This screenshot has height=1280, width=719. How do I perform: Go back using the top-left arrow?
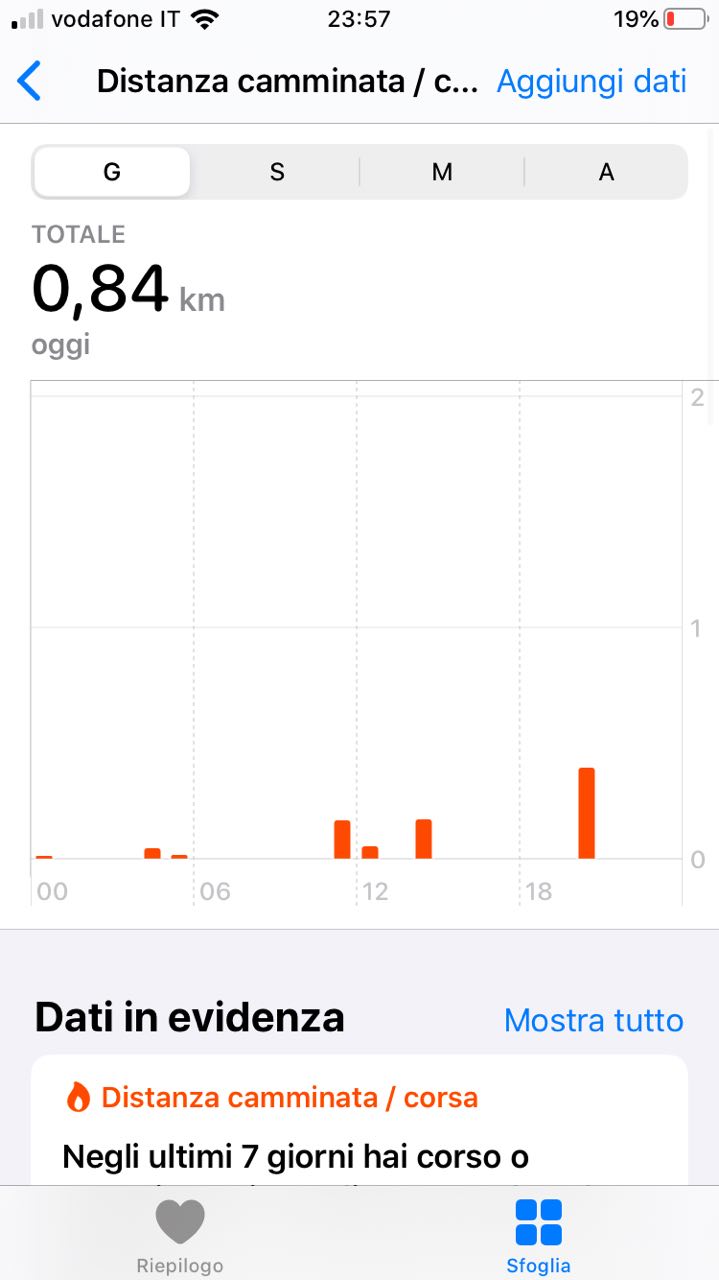(x=30, y=81)
